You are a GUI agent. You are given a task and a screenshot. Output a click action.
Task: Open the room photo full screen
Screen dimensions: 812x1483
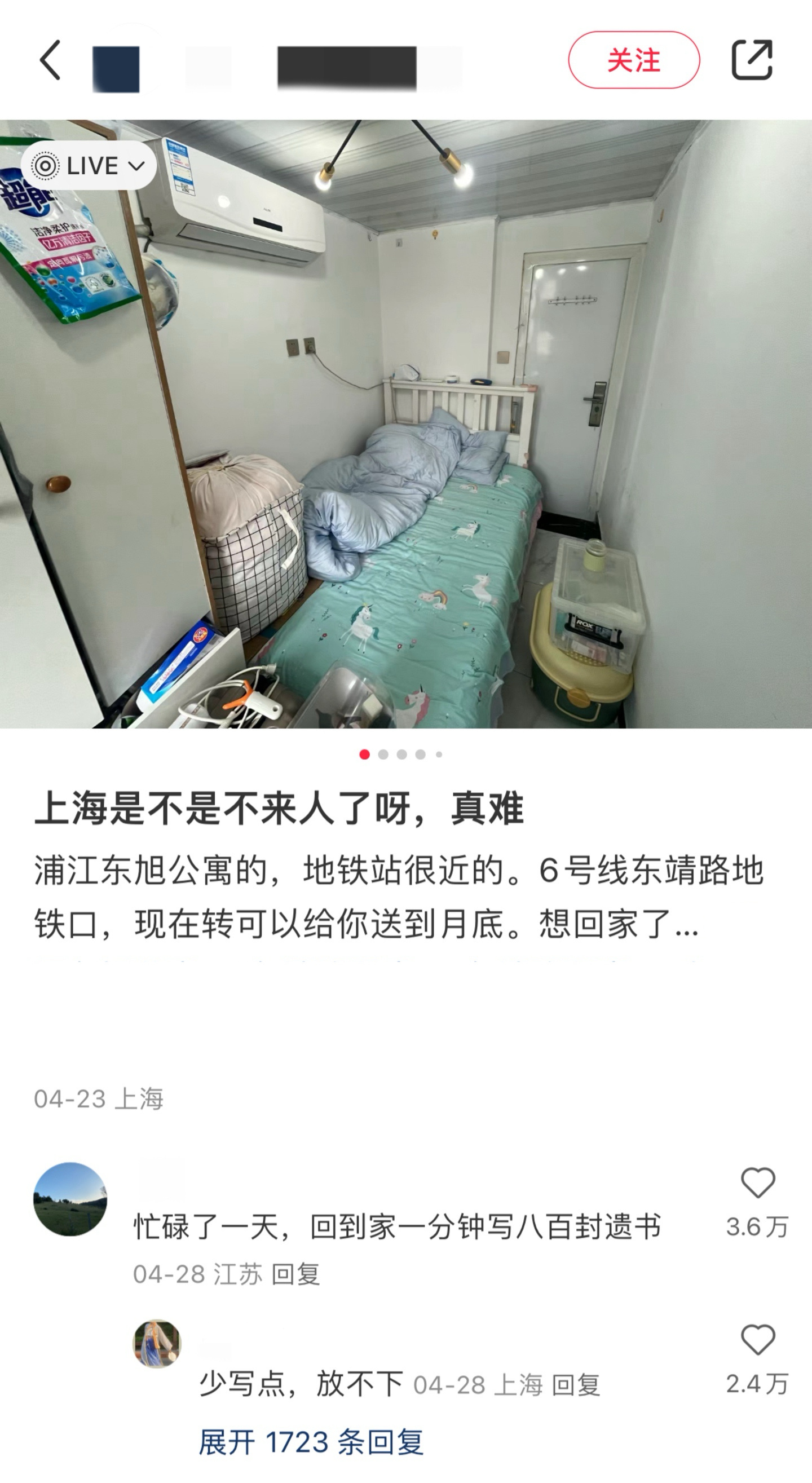point(406,423)
